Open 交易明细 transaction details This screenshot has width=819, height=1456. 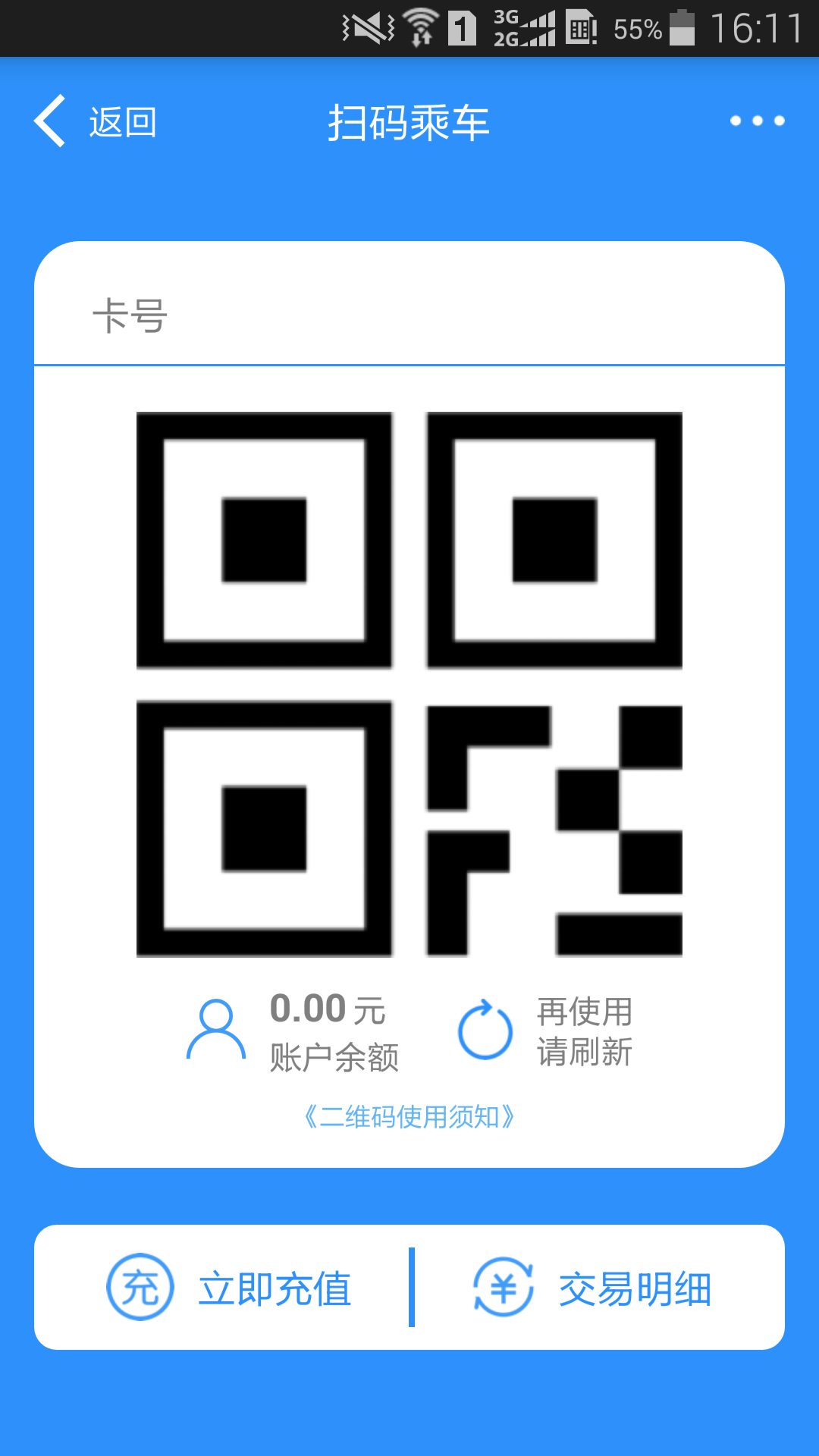635,1287
